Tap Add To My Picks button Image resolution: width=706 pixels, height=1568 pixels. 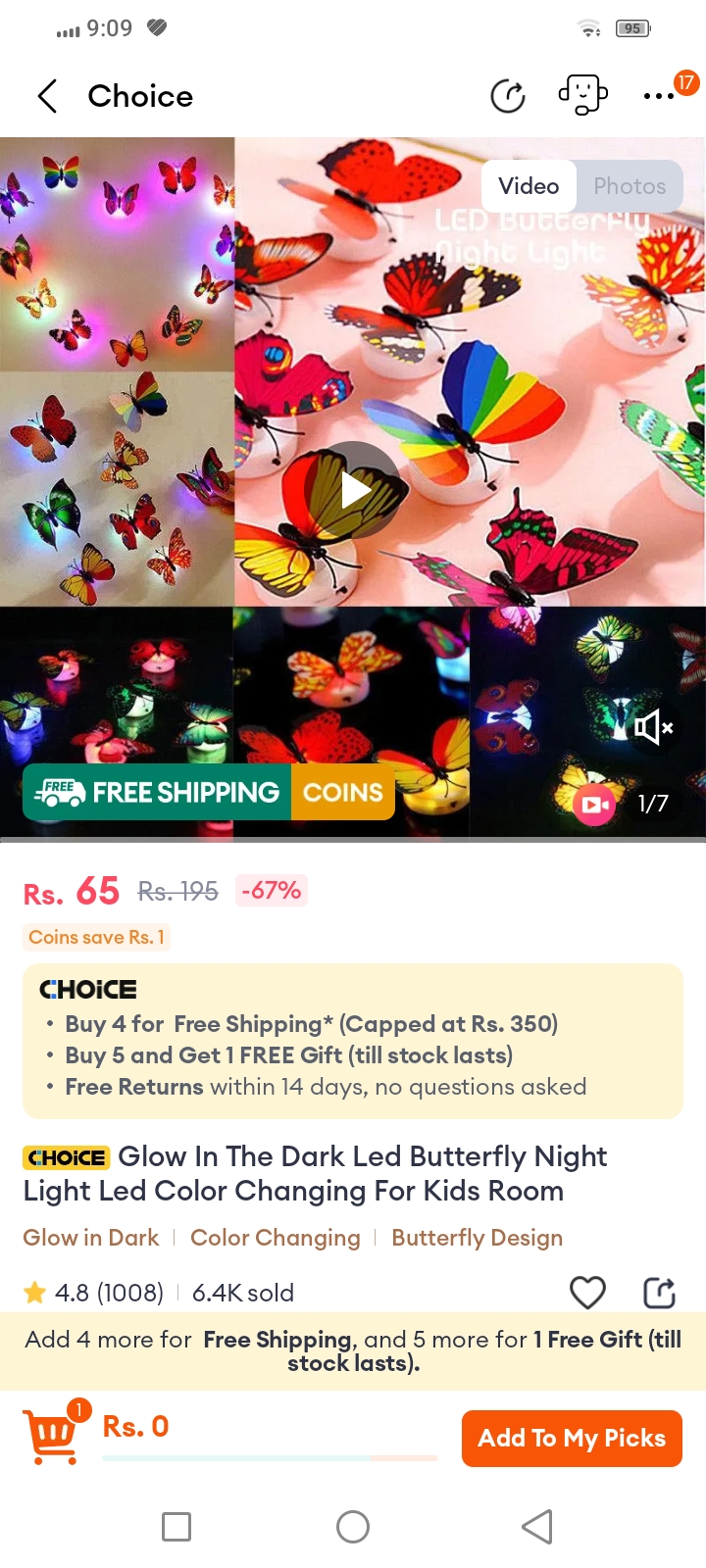pos(572,1438)
